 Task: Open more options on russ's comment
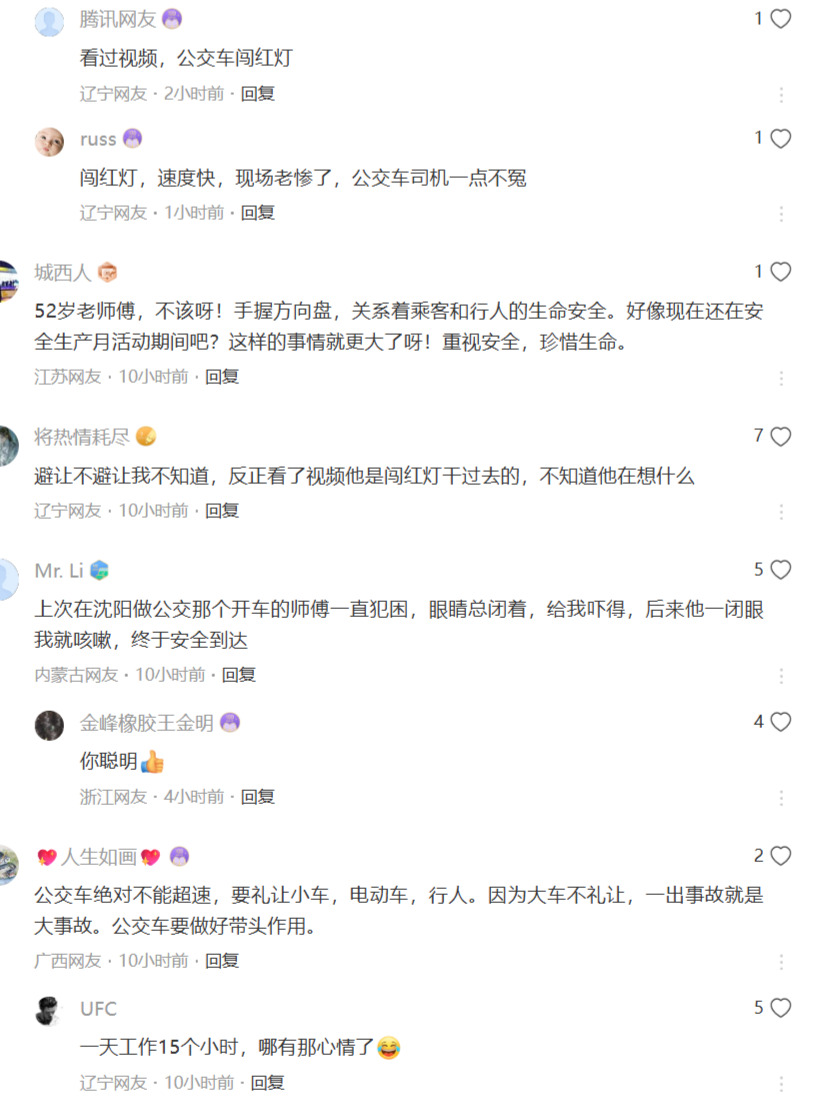(782, 213)
